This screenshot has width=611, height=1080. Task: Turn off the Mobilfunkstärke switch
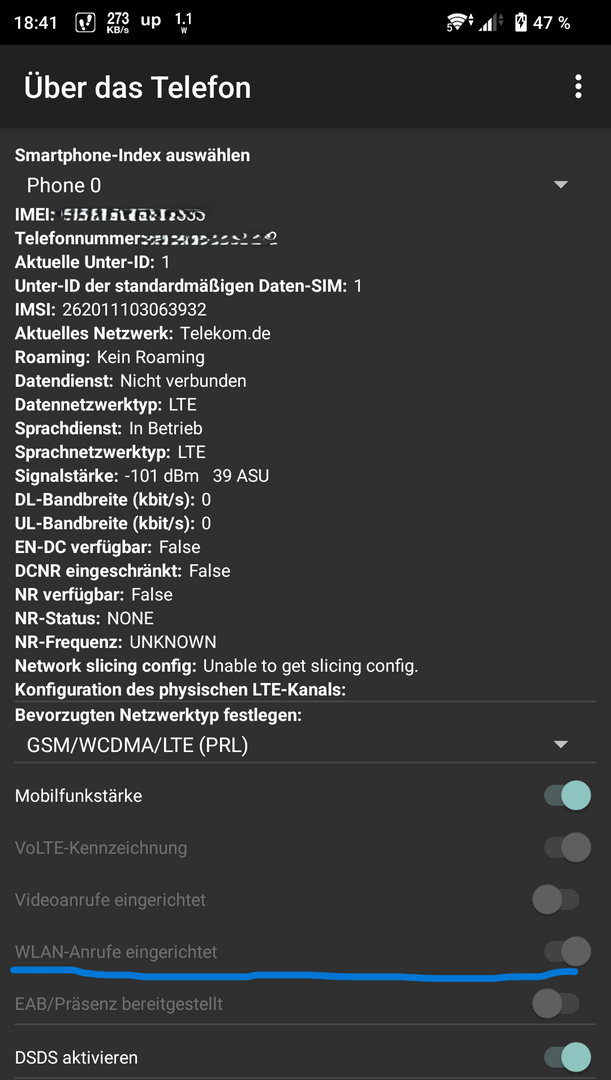[x=566, y=796]
